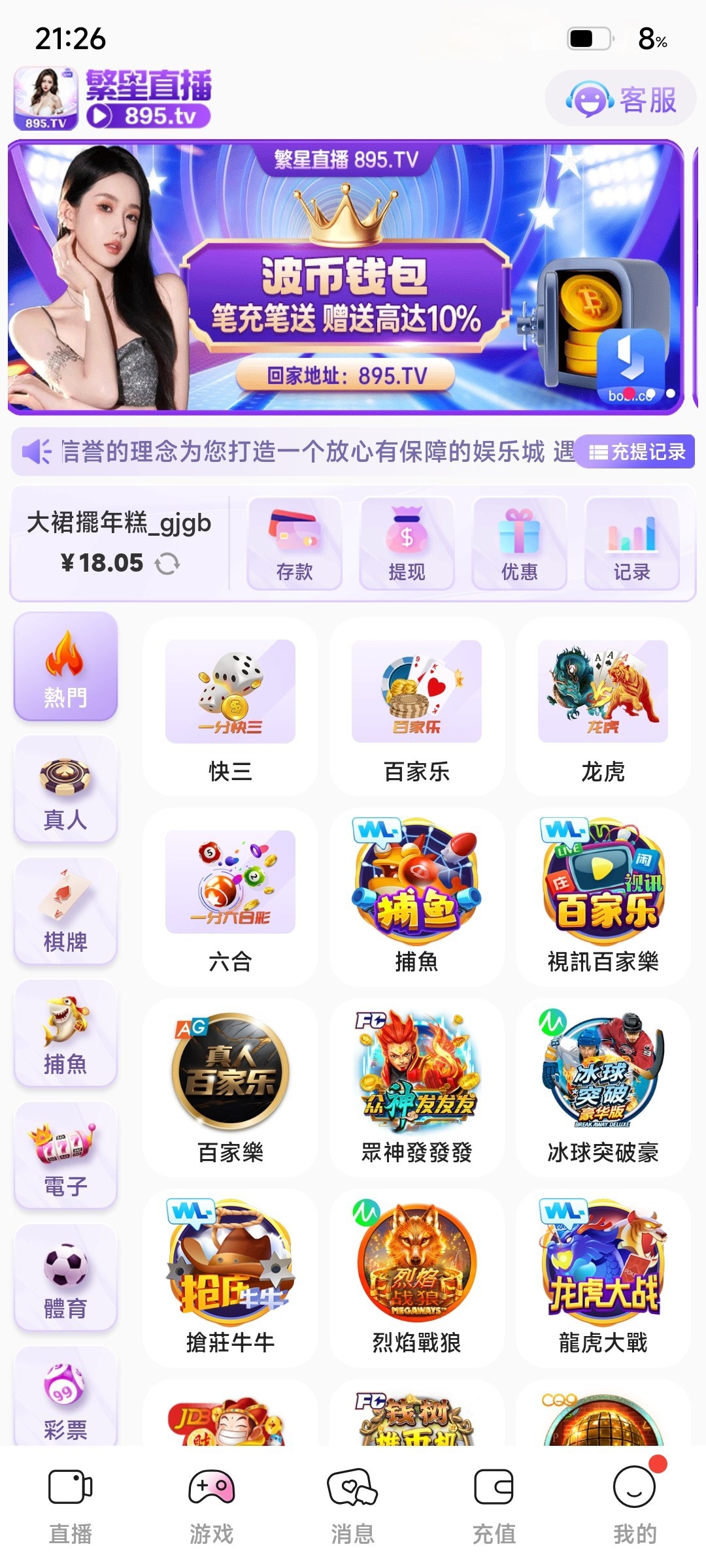Select the 棋牌 category
Screen dimensions: 706x1568
[65, 911]
